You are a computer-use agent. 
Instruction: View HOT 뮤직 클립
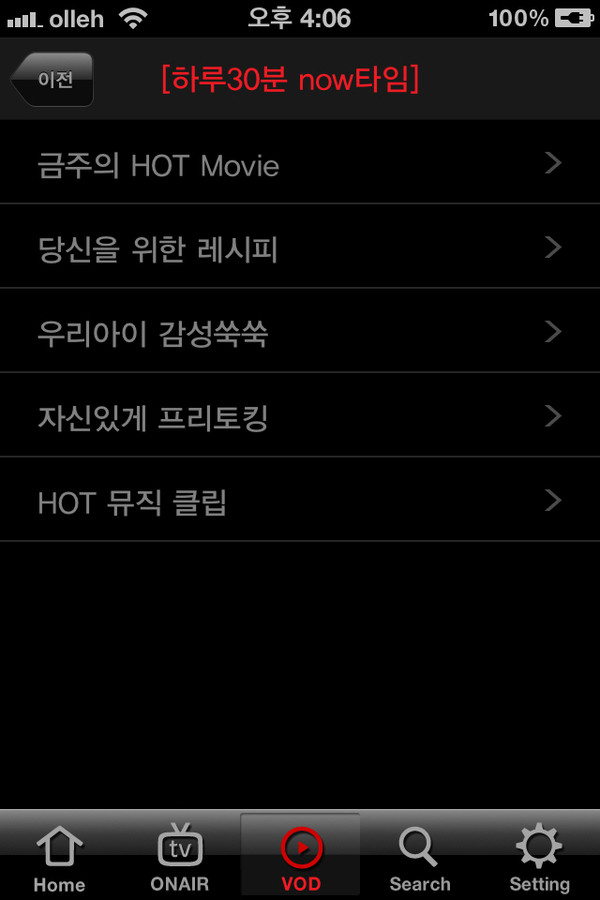click(300, 500)
